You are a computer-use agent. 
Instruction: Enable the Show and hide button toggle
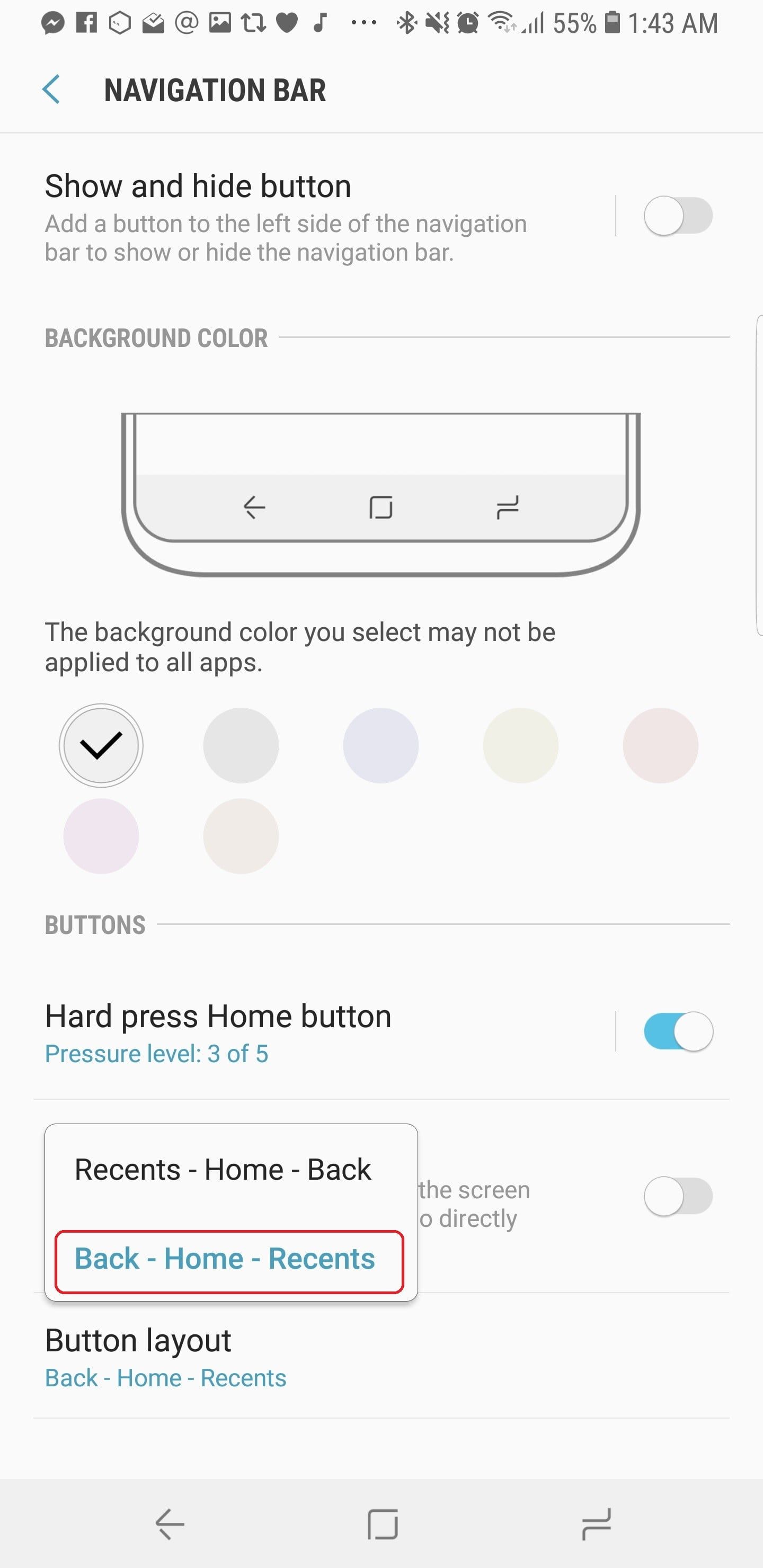[678, 216]
